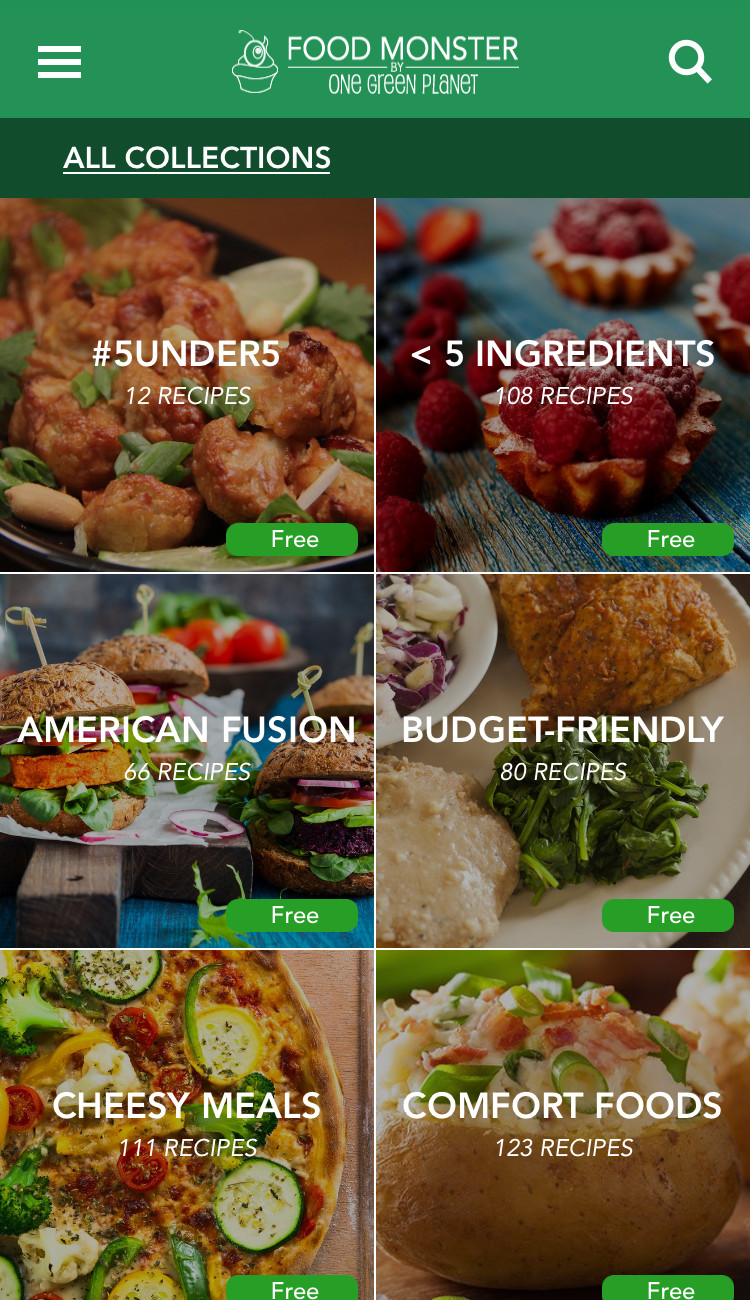Open the hamburger menu
This screenshot has width=750, height=1300.
59,62
